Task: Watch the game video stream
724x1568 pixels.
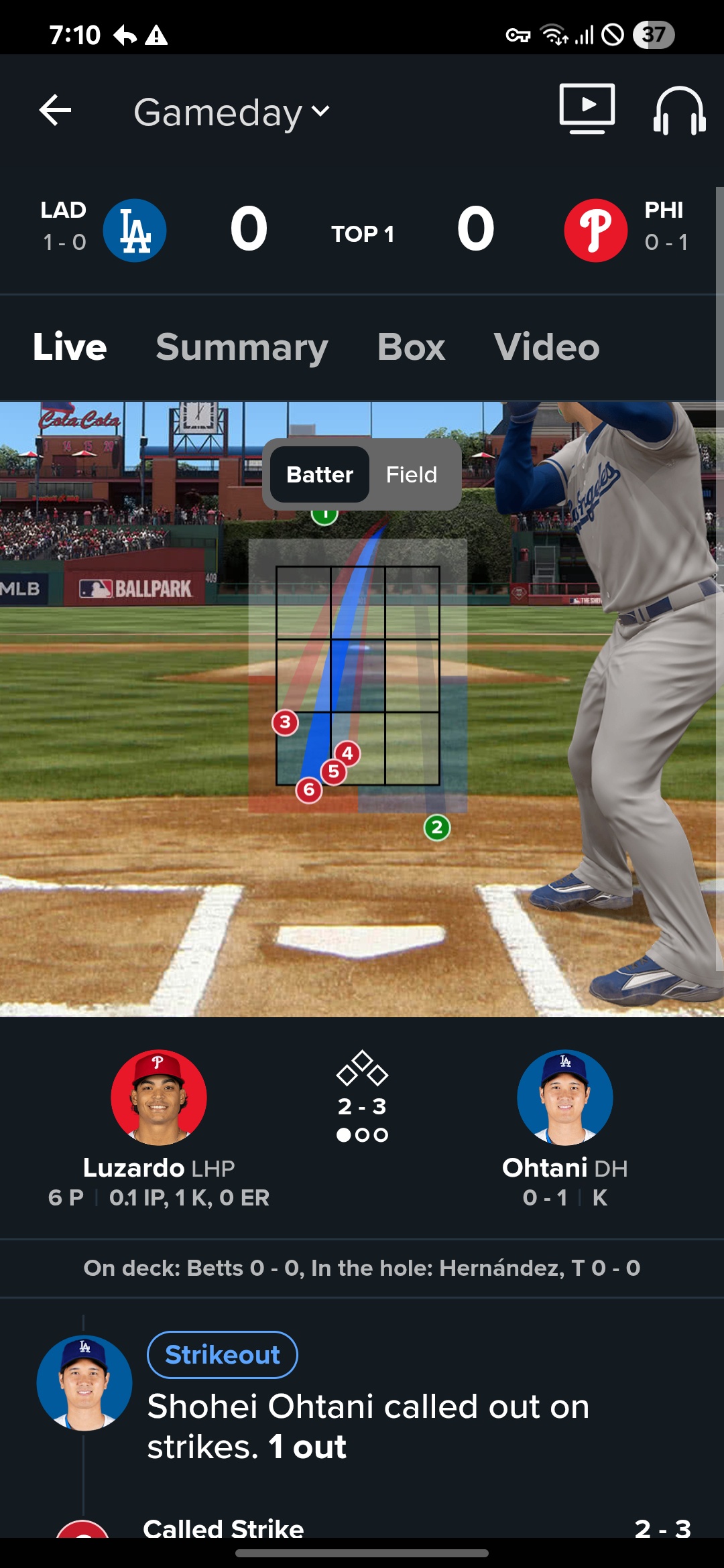Action: 587,109
